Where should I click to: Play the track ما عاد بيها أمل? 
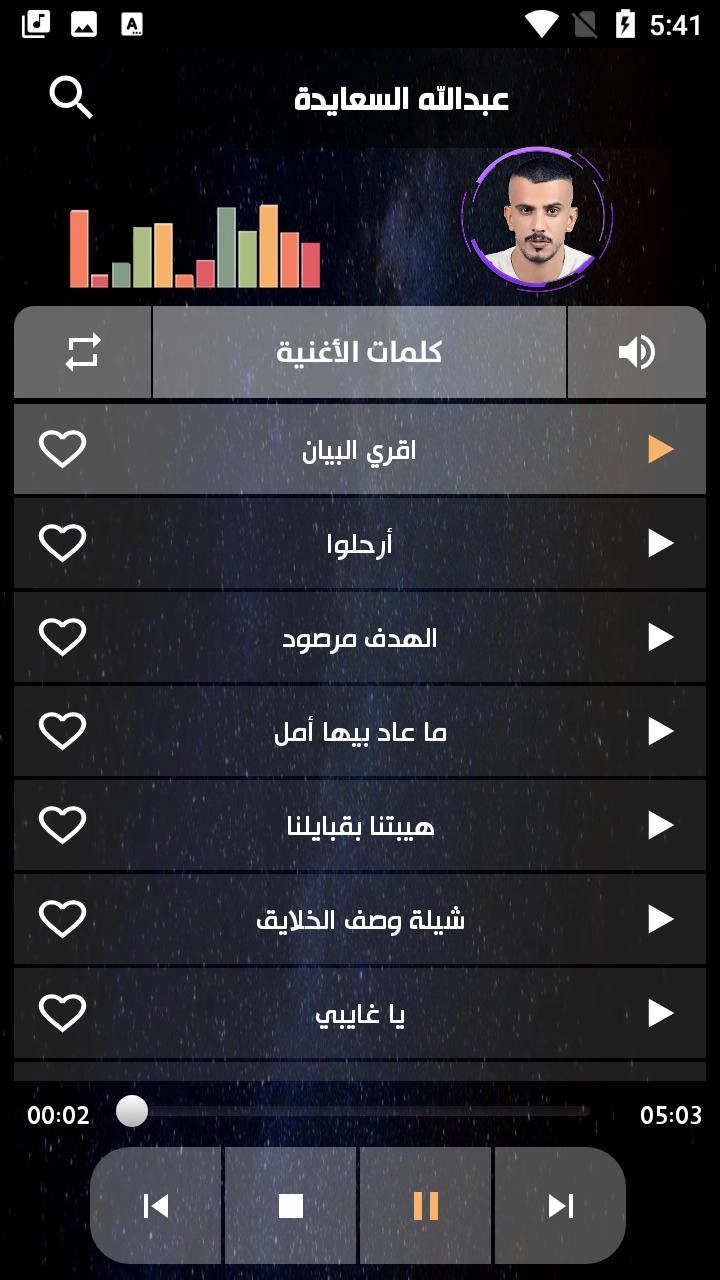coord(660,731)
